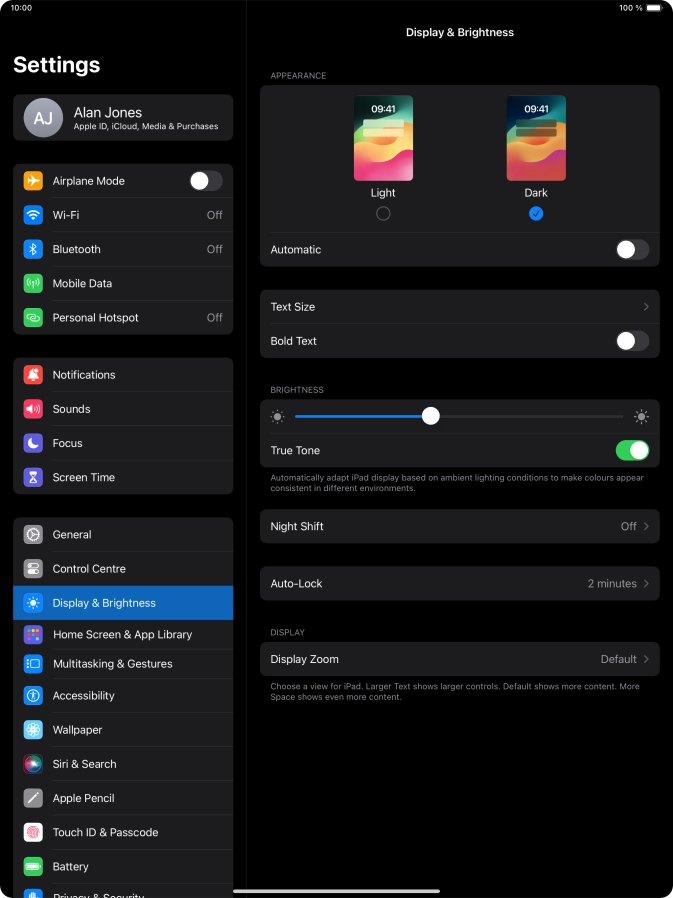Open Accessibility settings

tap(123, 696)
